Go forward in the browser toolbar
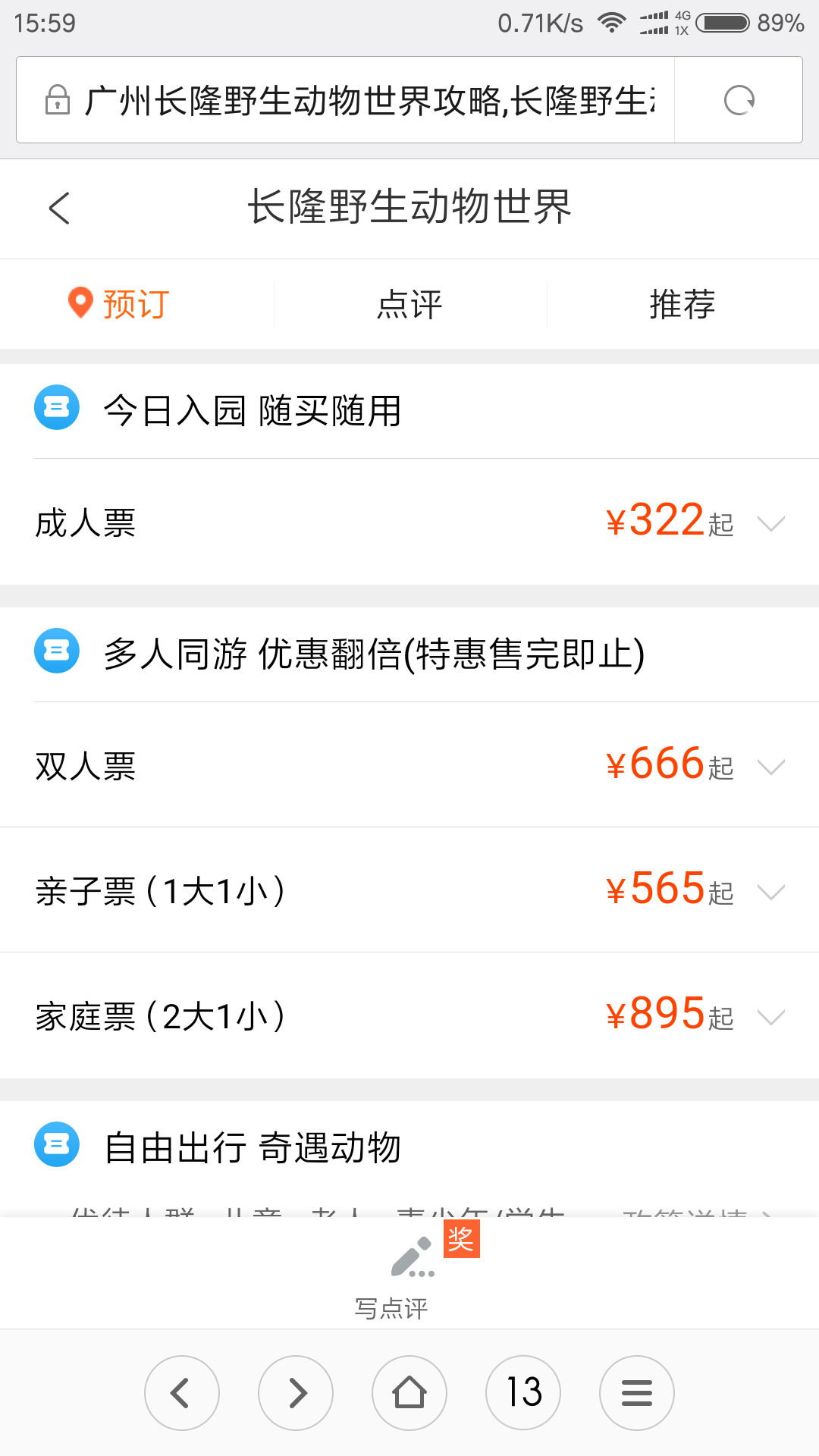Viewport: 819px width, 1456px height. pyautogui.click(x=296, y=1393)
